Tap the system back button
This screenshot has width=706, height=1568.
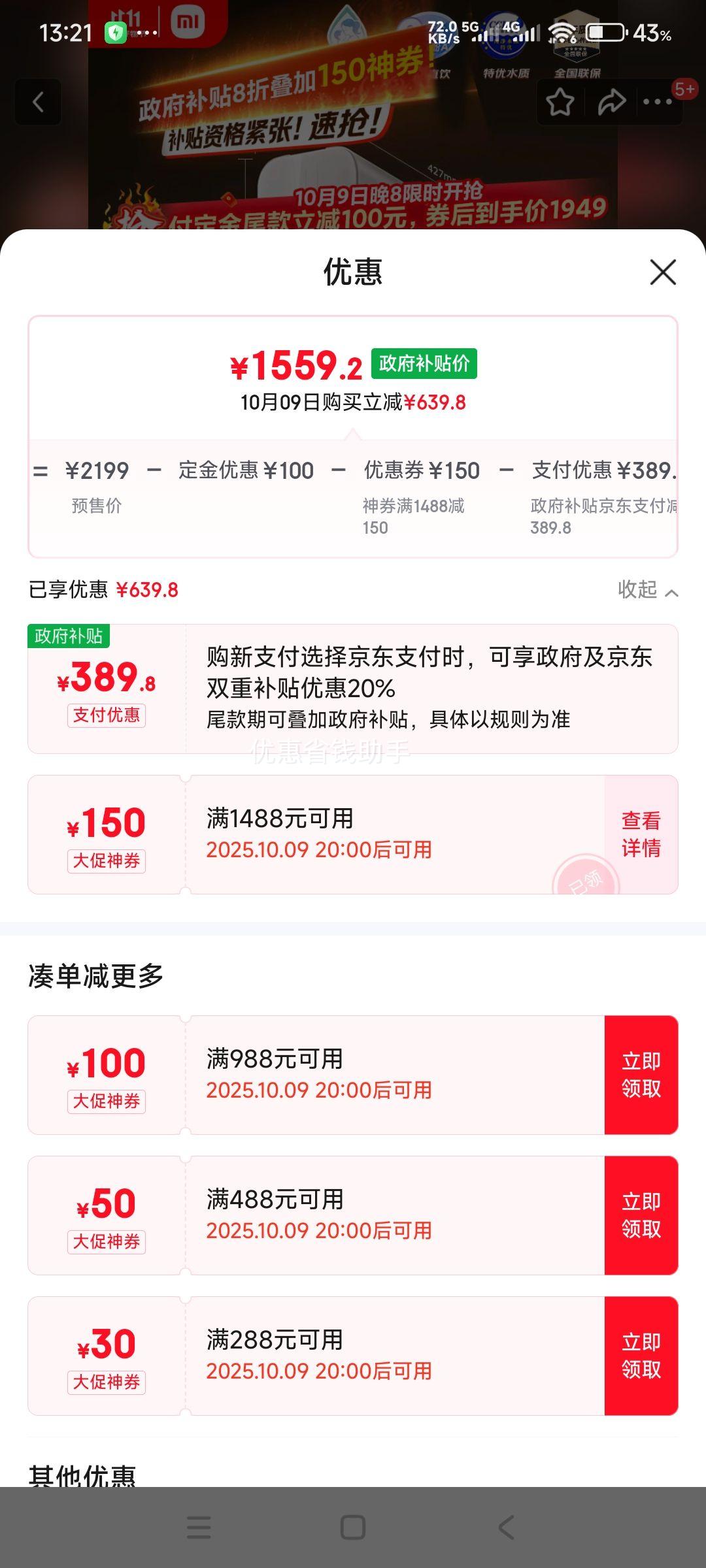pyautogui.click(x=506, y=1527)
